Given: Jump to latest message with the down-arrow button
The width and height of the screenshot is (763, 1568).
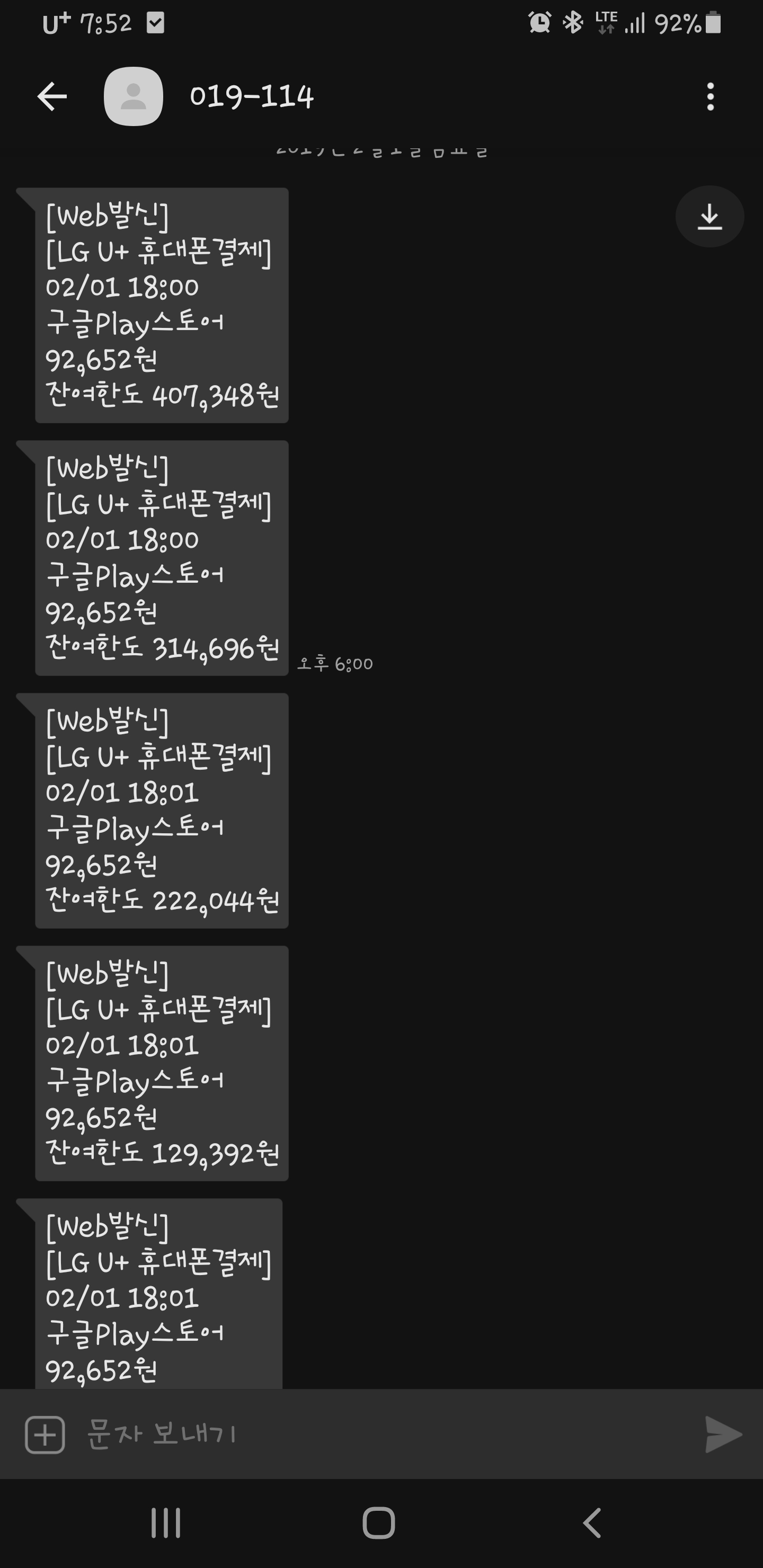Looking at the screenshot, I should [709, 217].
